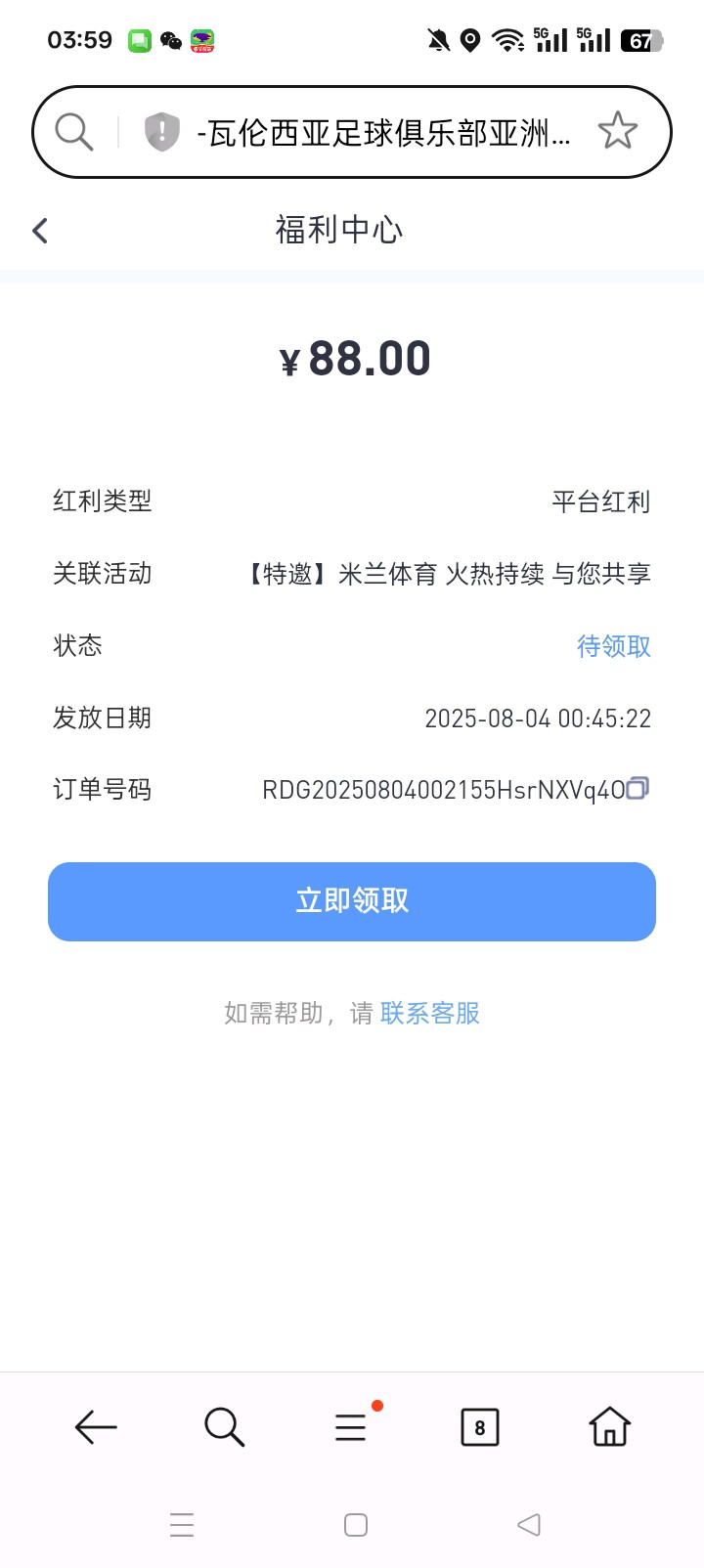Tap the Android back triangle in navigation bar

pyautogui.click(x=529, y=1524)
